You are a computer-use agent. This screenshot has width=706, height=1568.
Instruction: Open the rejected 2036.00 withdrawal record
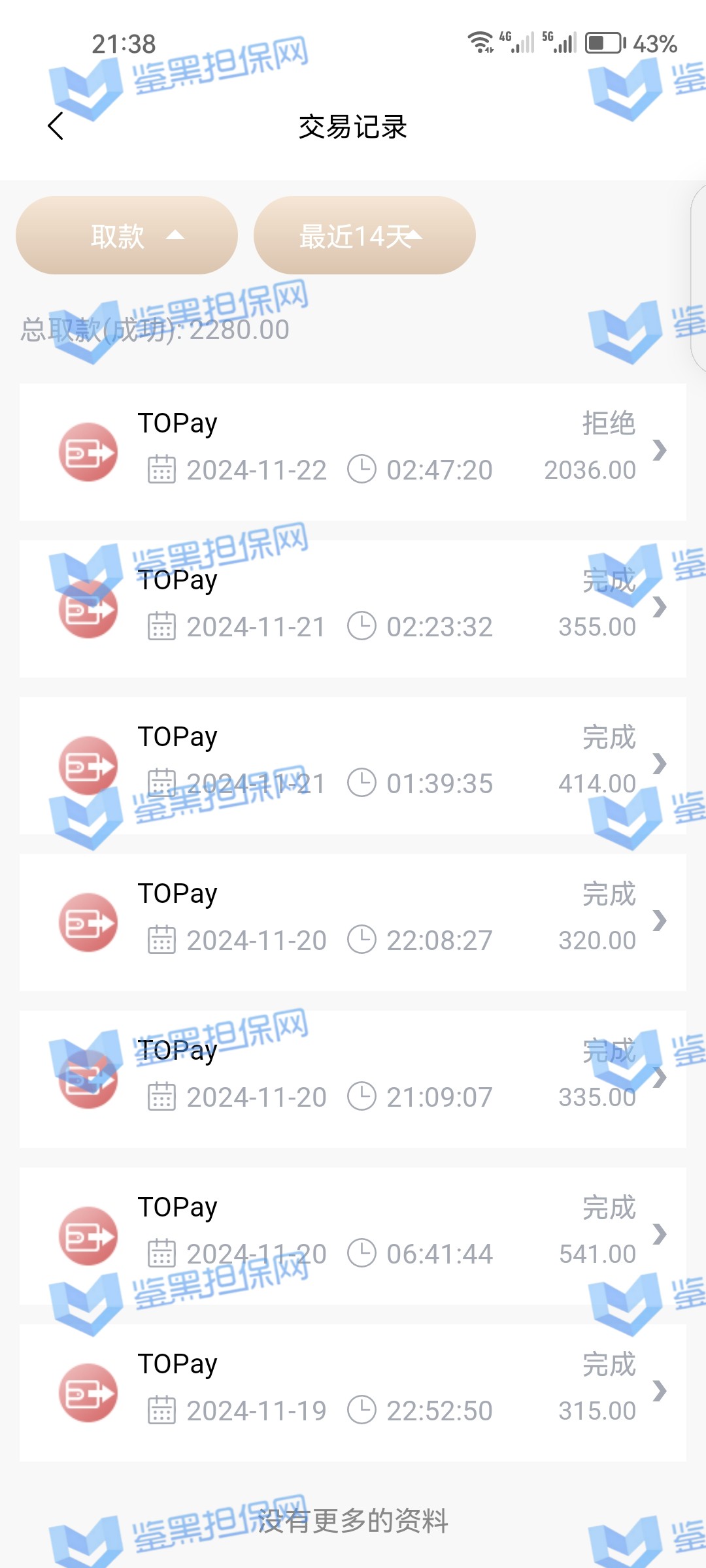tap(353, 451)
